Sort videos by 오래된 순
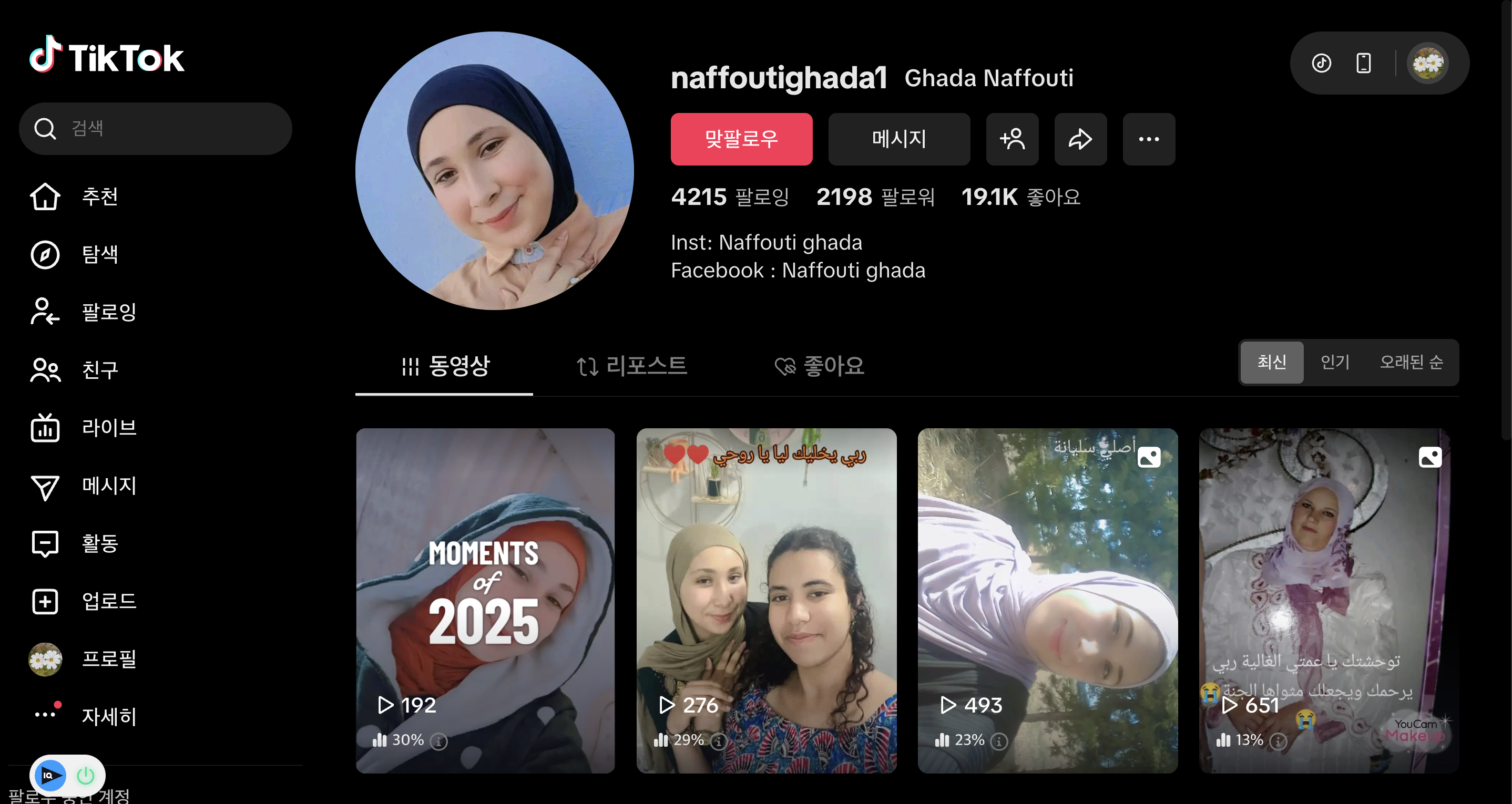The image size is (1512, 804). 1411,362
